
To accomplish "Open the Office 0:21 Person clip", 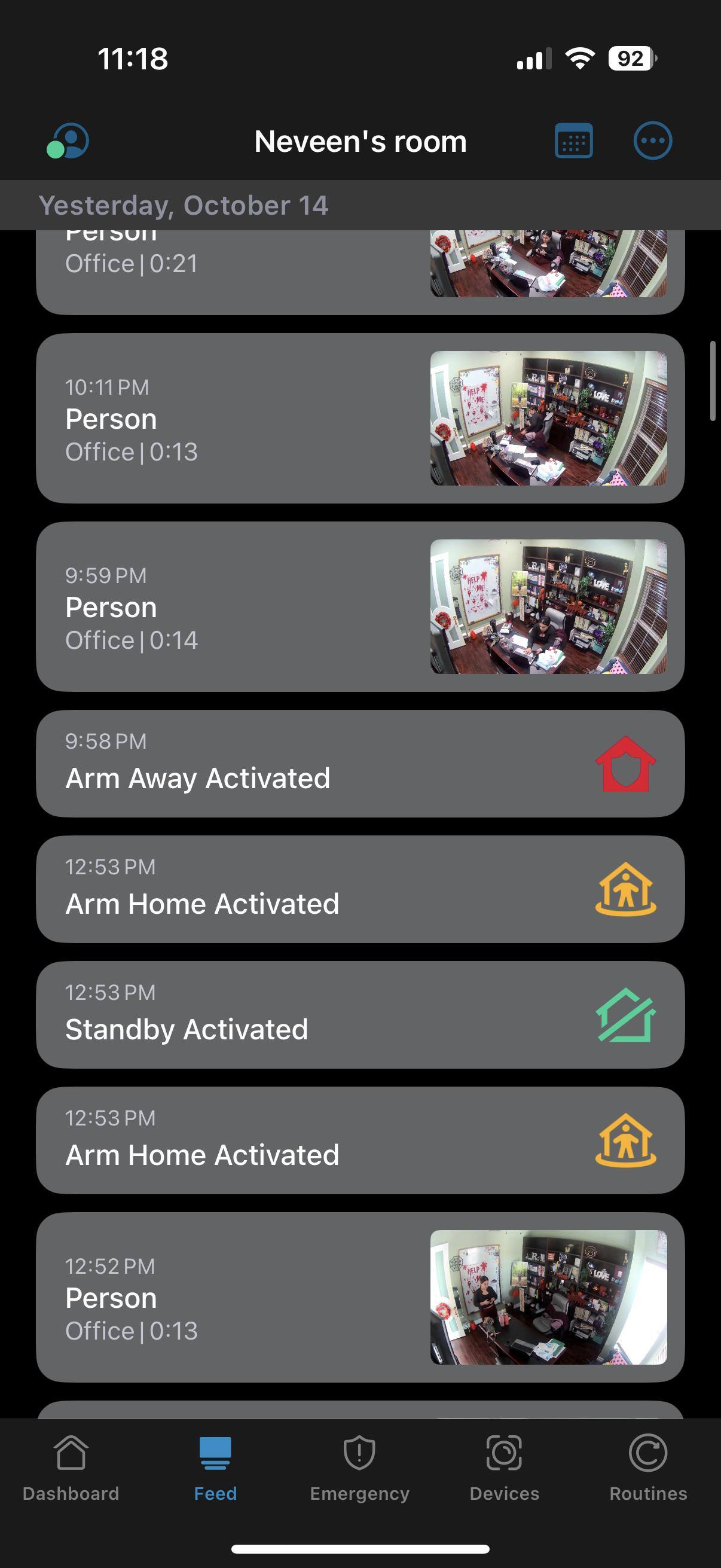I will point(360,268).
